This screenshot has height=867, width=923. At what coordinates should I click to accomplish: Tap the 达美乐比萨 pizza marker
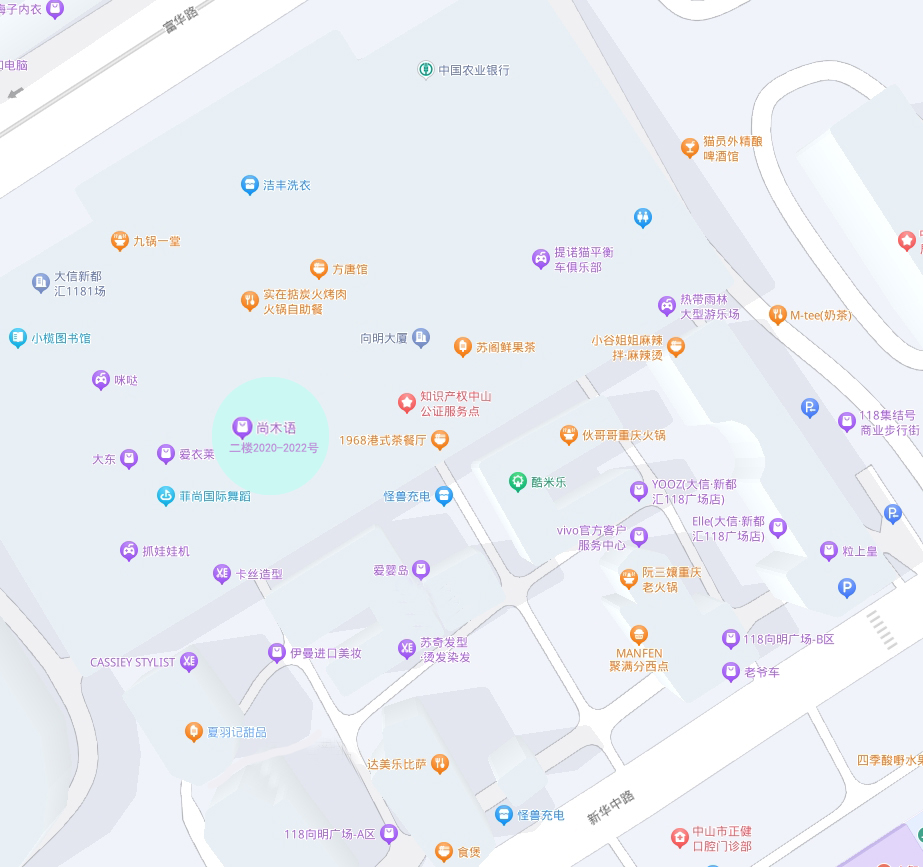[440, 764]
